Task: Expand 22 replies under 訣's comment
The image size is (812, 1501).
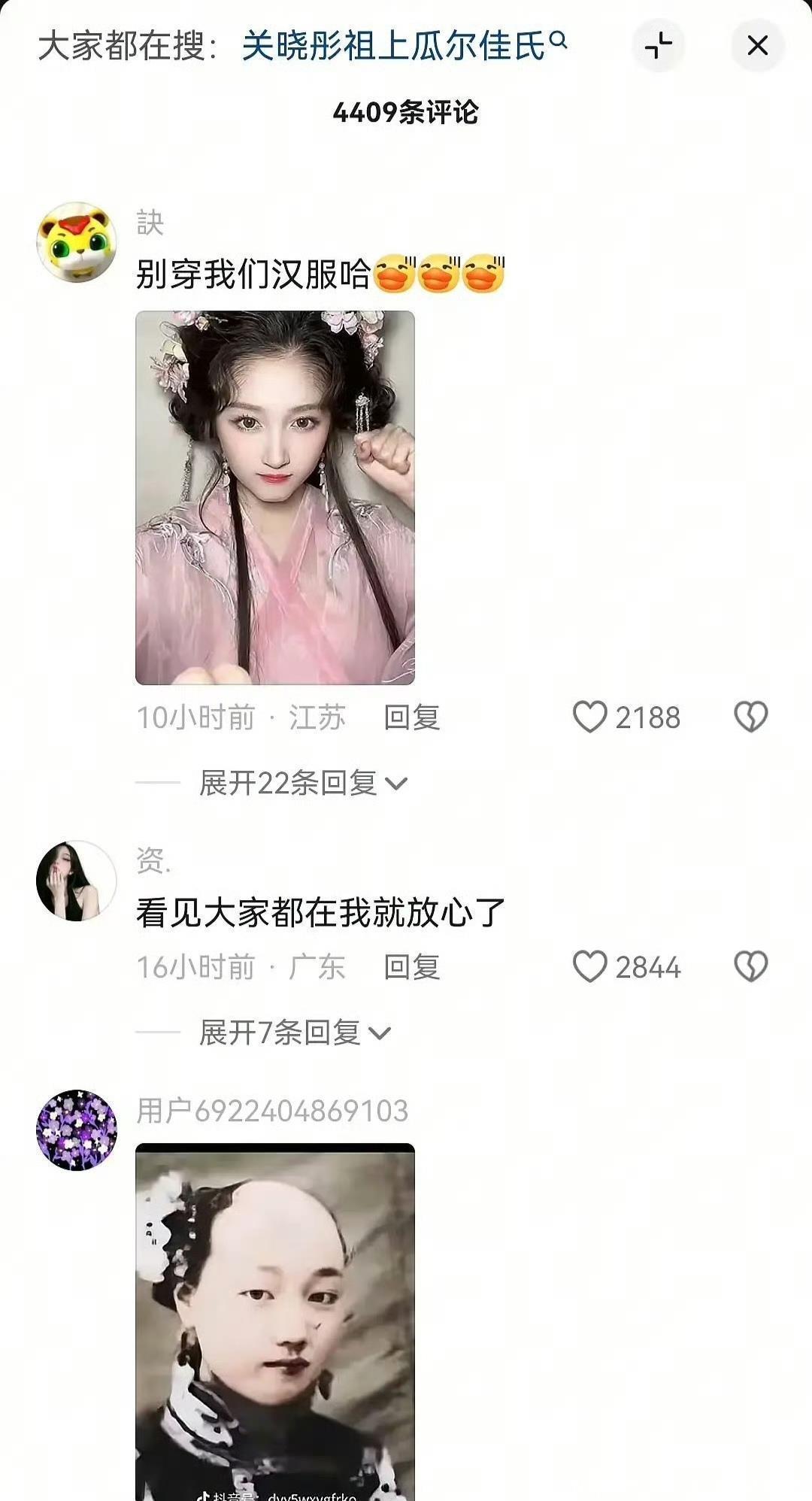Action: (302, 784)
